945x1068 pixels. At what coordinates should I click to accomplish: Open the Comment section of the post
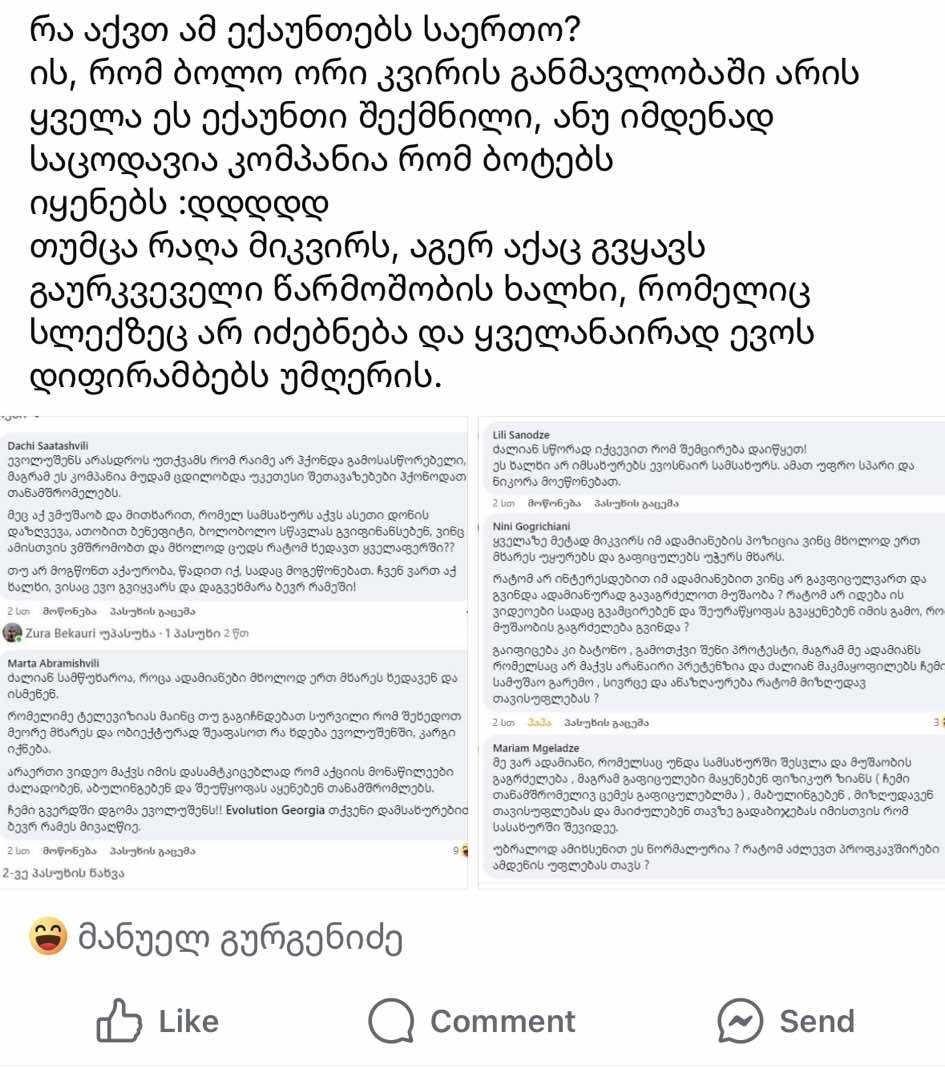472,1021
